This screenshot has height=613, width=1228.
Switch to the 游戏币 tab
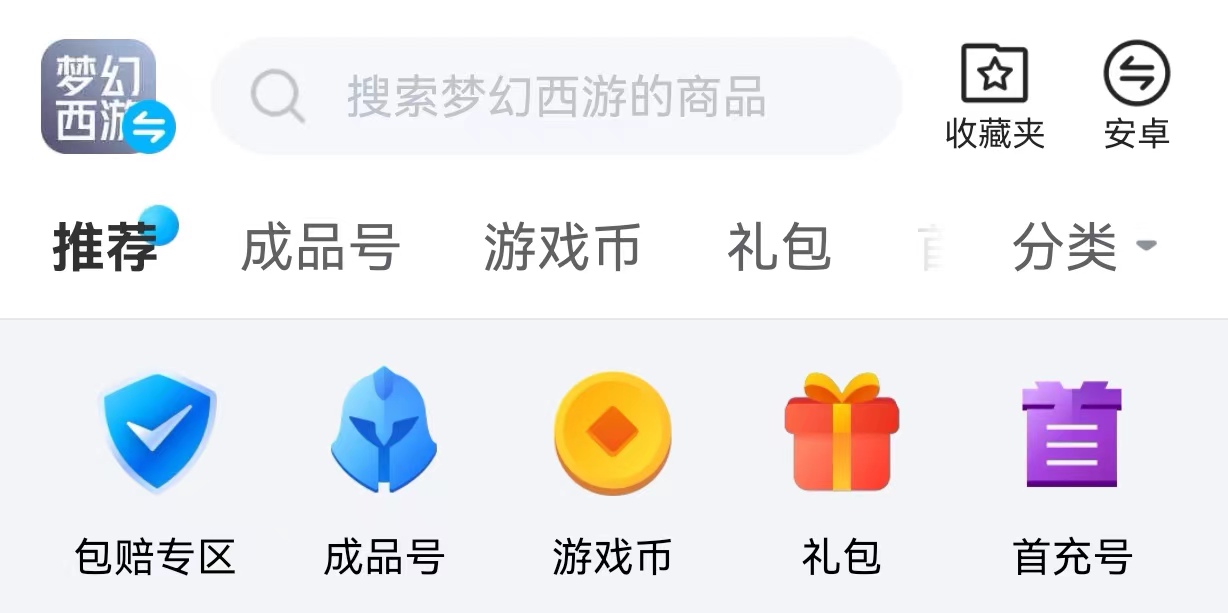click(562, 247)
